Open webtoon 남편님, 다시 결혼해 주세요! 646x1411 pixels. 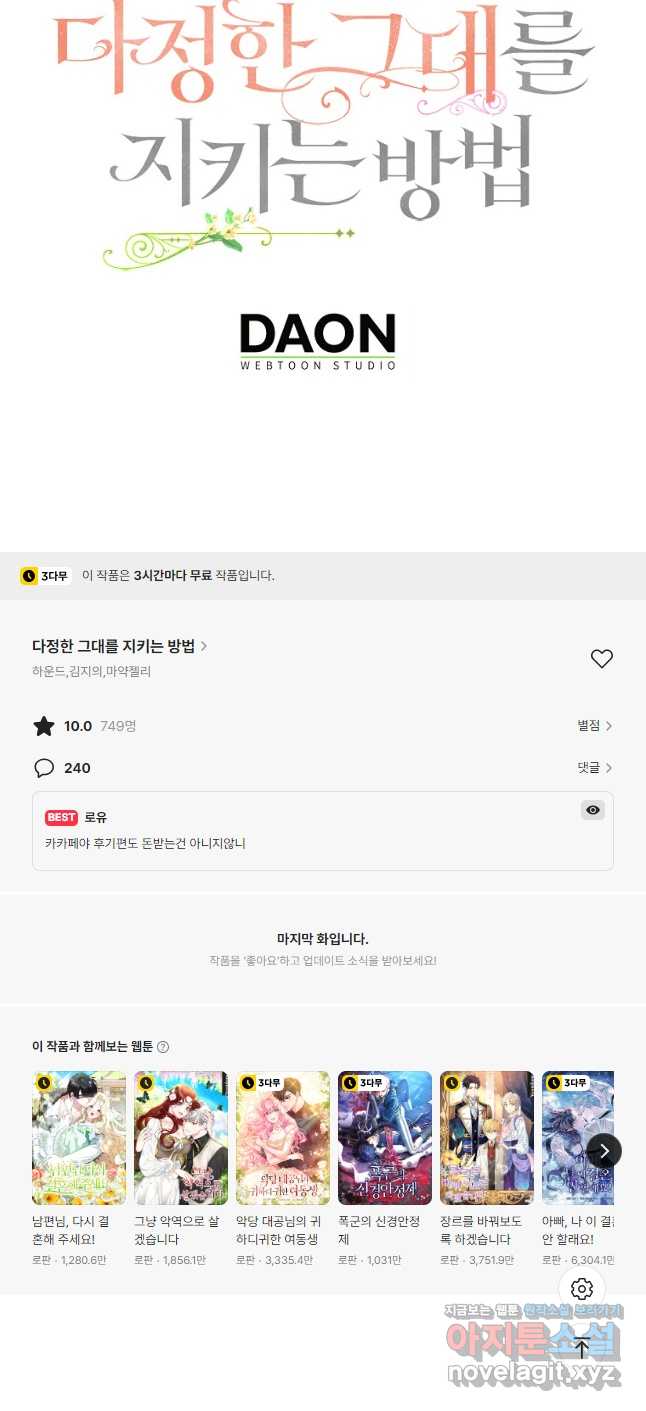(x=79, y=1138)
